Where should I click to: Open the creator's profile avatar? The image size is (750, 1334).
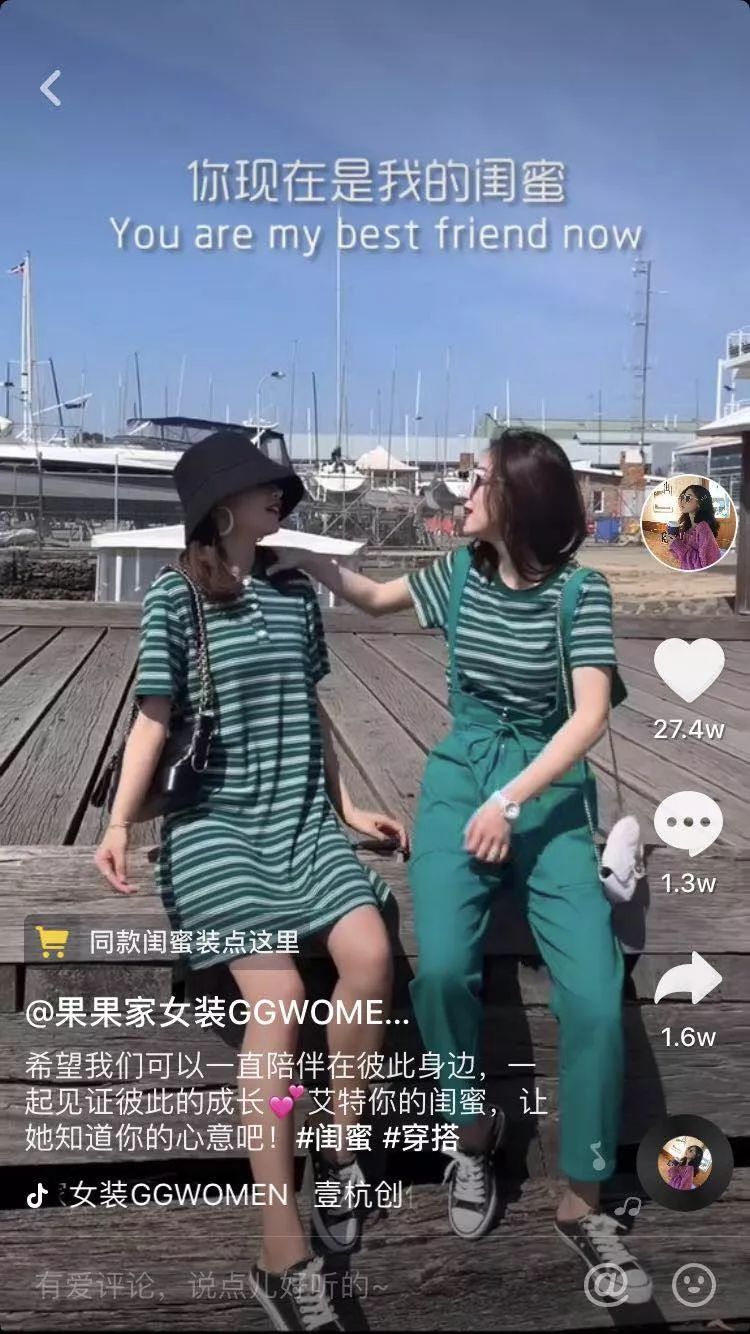point(688,522)
